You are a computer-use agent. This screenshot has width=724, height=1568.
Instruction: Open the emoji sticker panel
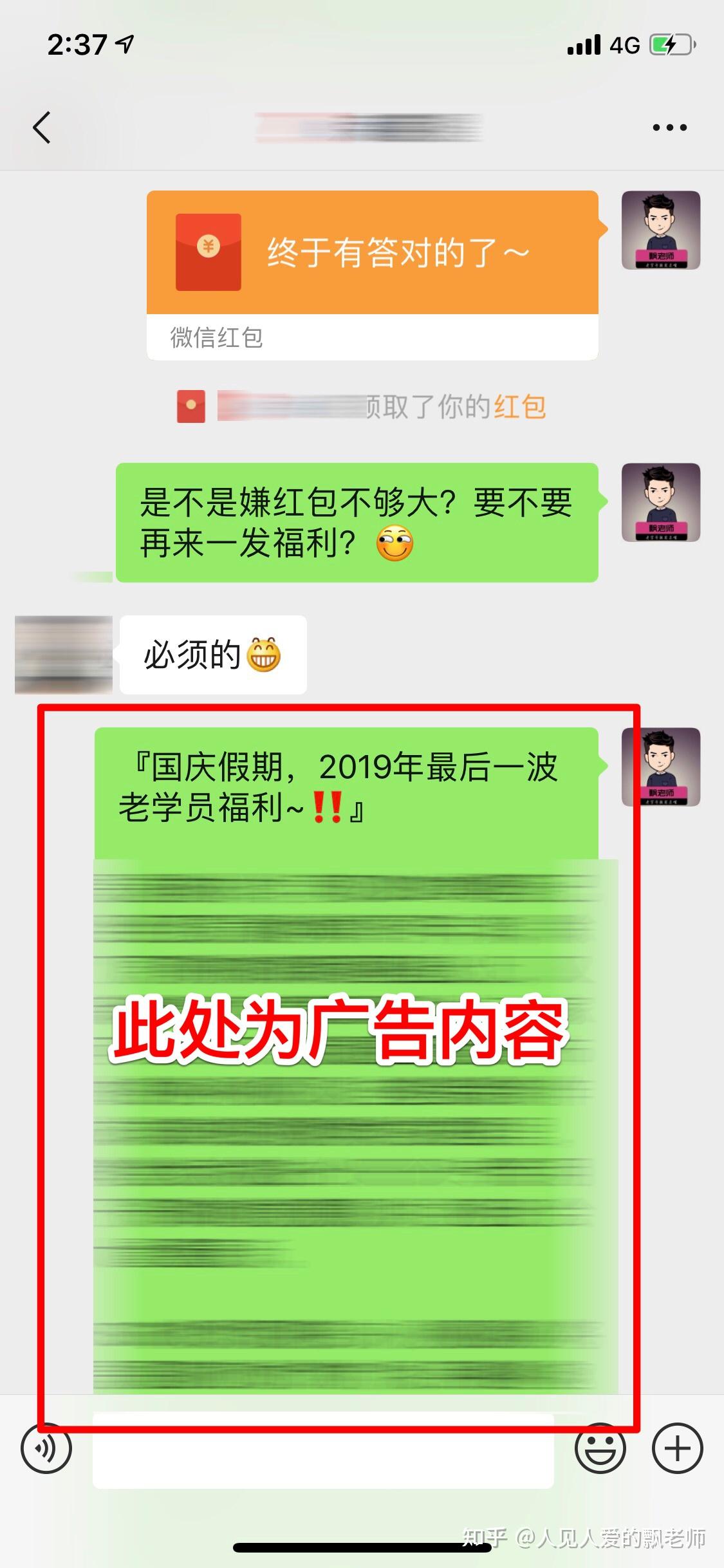(x=600, y=1448)
